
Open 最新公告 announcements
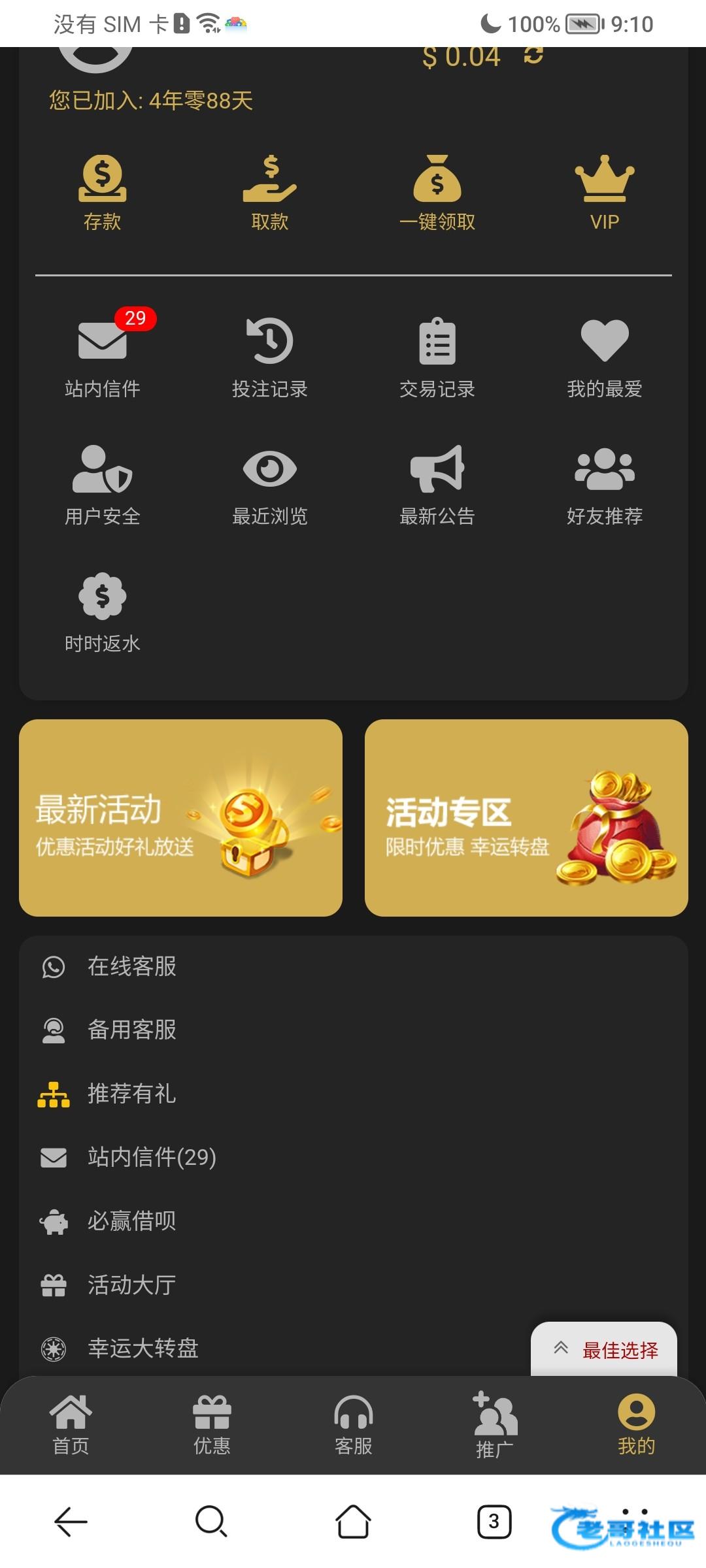click(437, 485)
